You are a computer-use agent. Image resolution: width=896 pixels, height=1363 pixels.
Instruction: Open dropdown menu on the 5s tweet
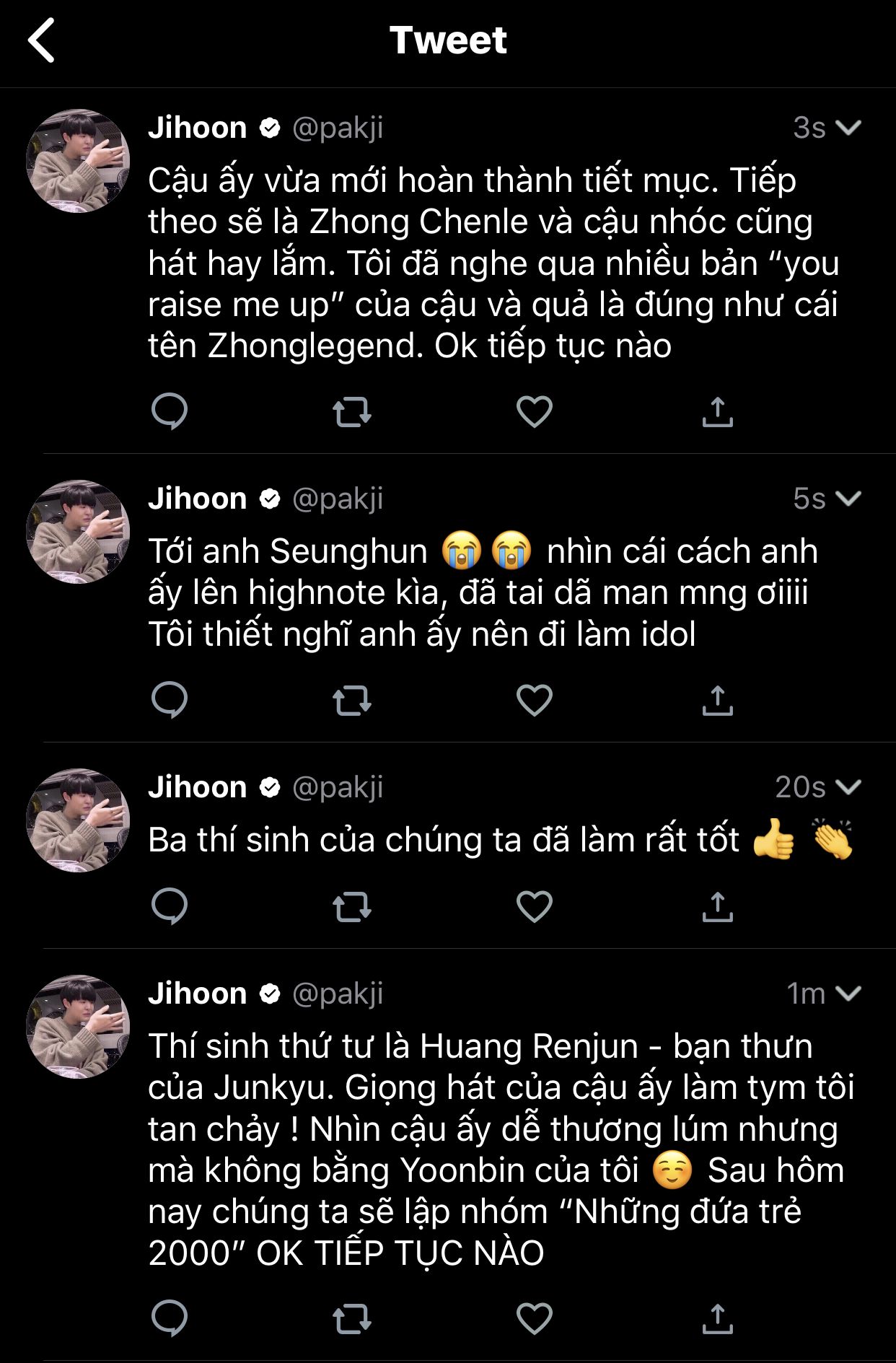click(848, 499)
